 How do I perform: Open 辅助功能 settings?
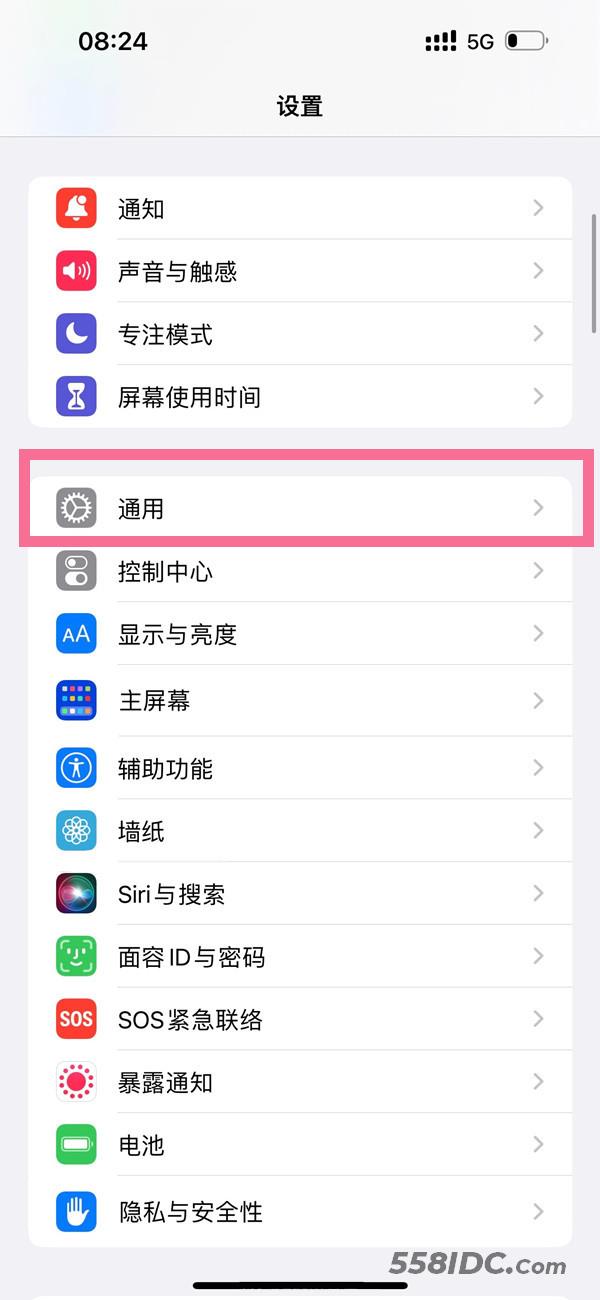(300, 768)
